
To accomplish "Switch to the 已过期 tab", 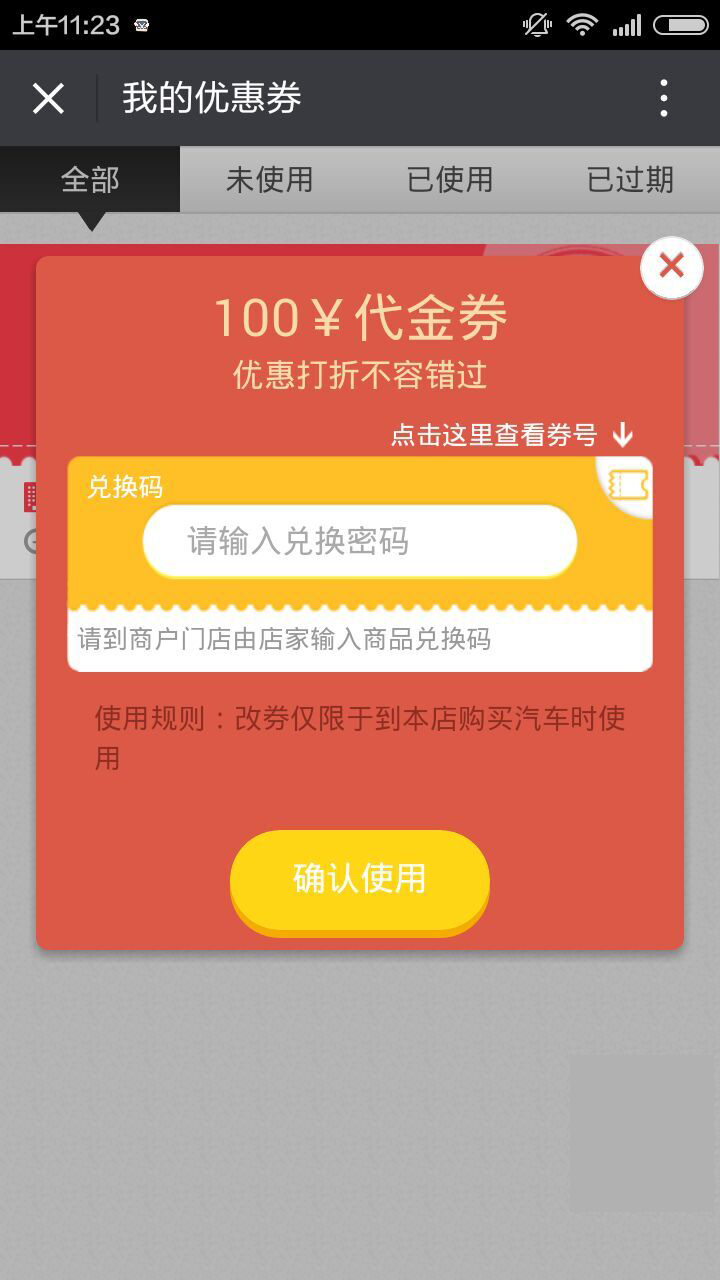I will 630,180.
